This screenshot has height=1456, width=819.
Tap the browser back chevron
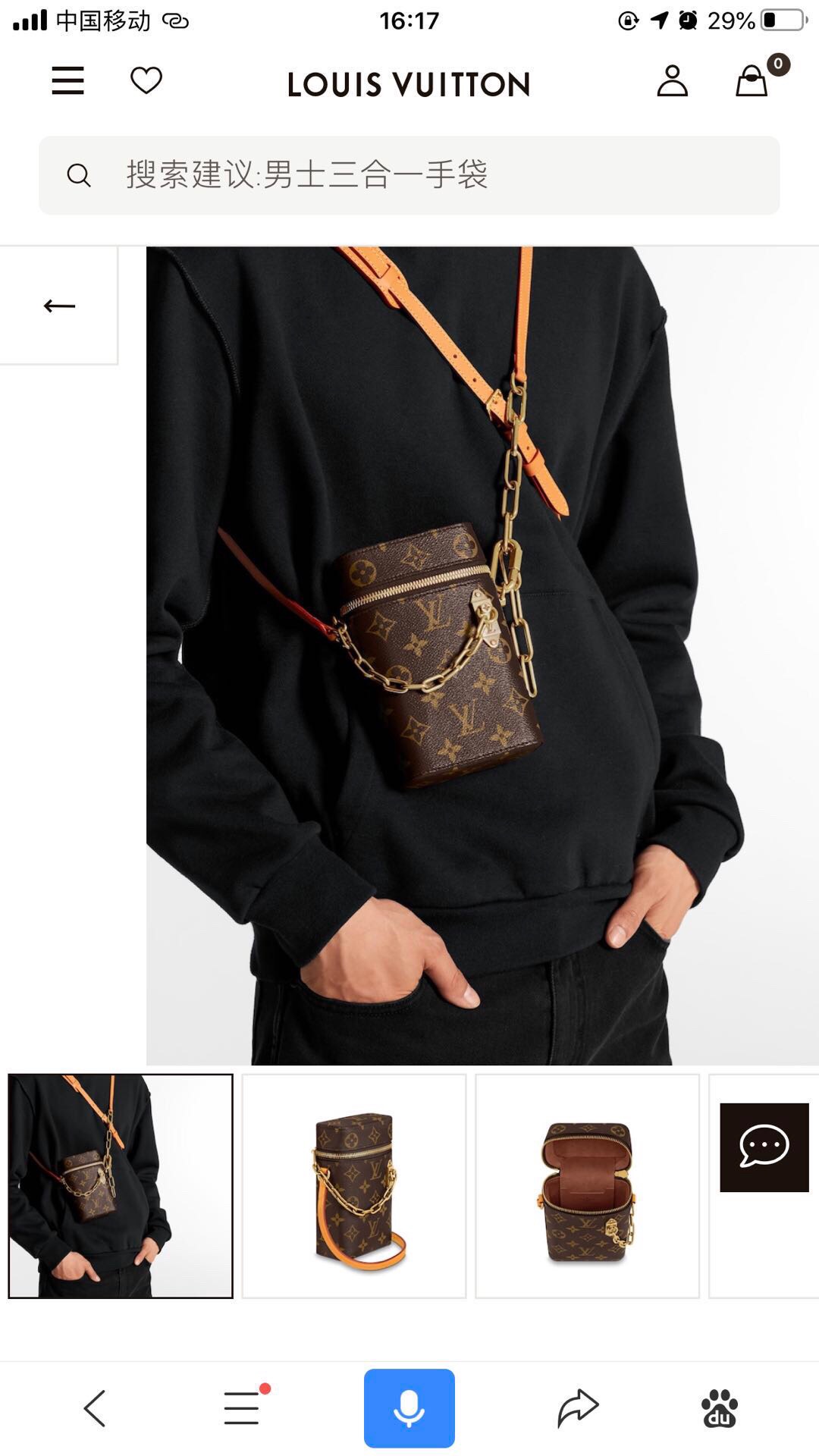(x=95, y=1408)
